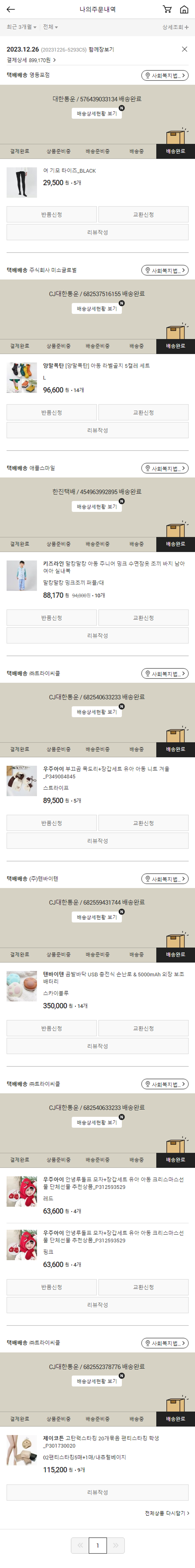
Task: Go back using the top-left arrow
Action: (x=10, y=9)
